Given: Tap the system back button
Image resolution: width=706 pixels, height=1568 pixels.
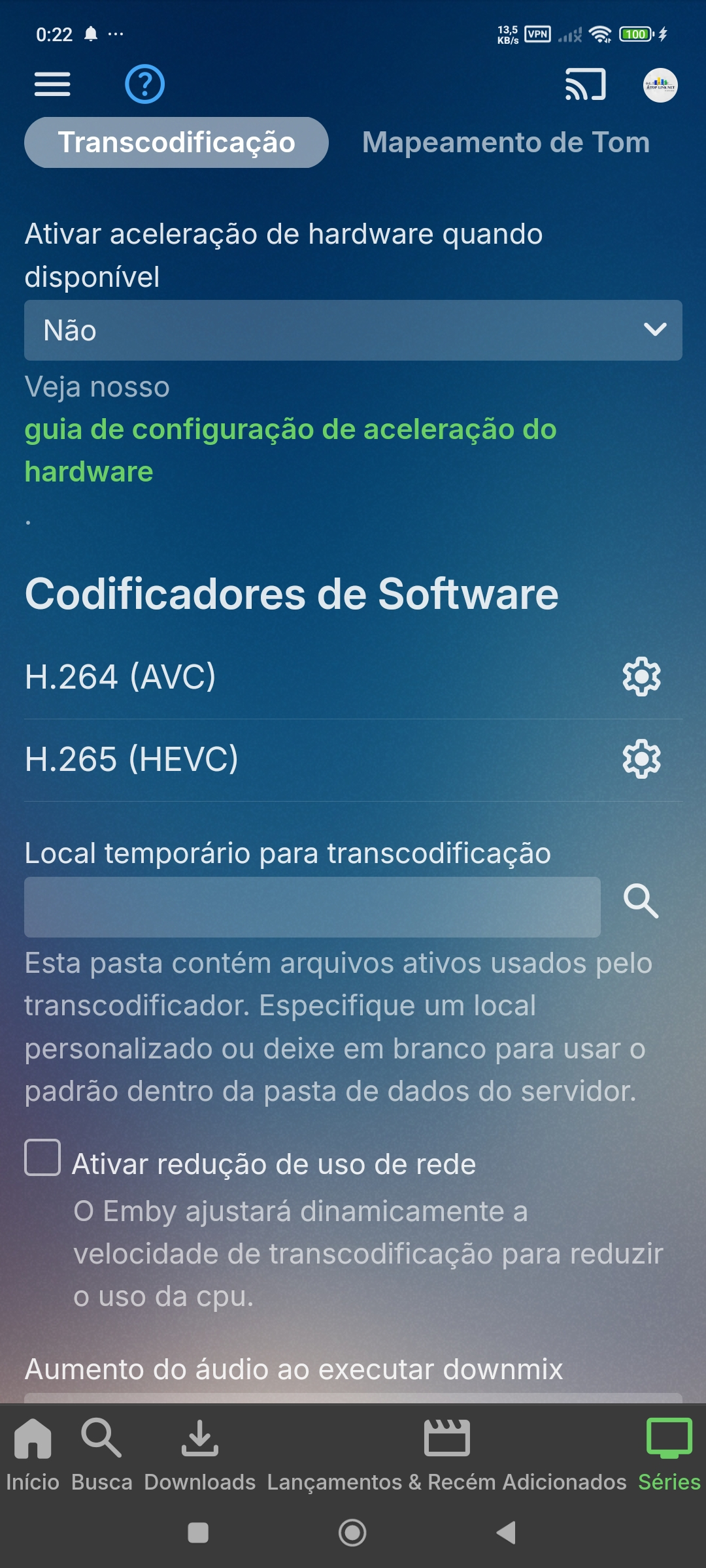Looking at the screenshot, I should tap(507, 1532).
